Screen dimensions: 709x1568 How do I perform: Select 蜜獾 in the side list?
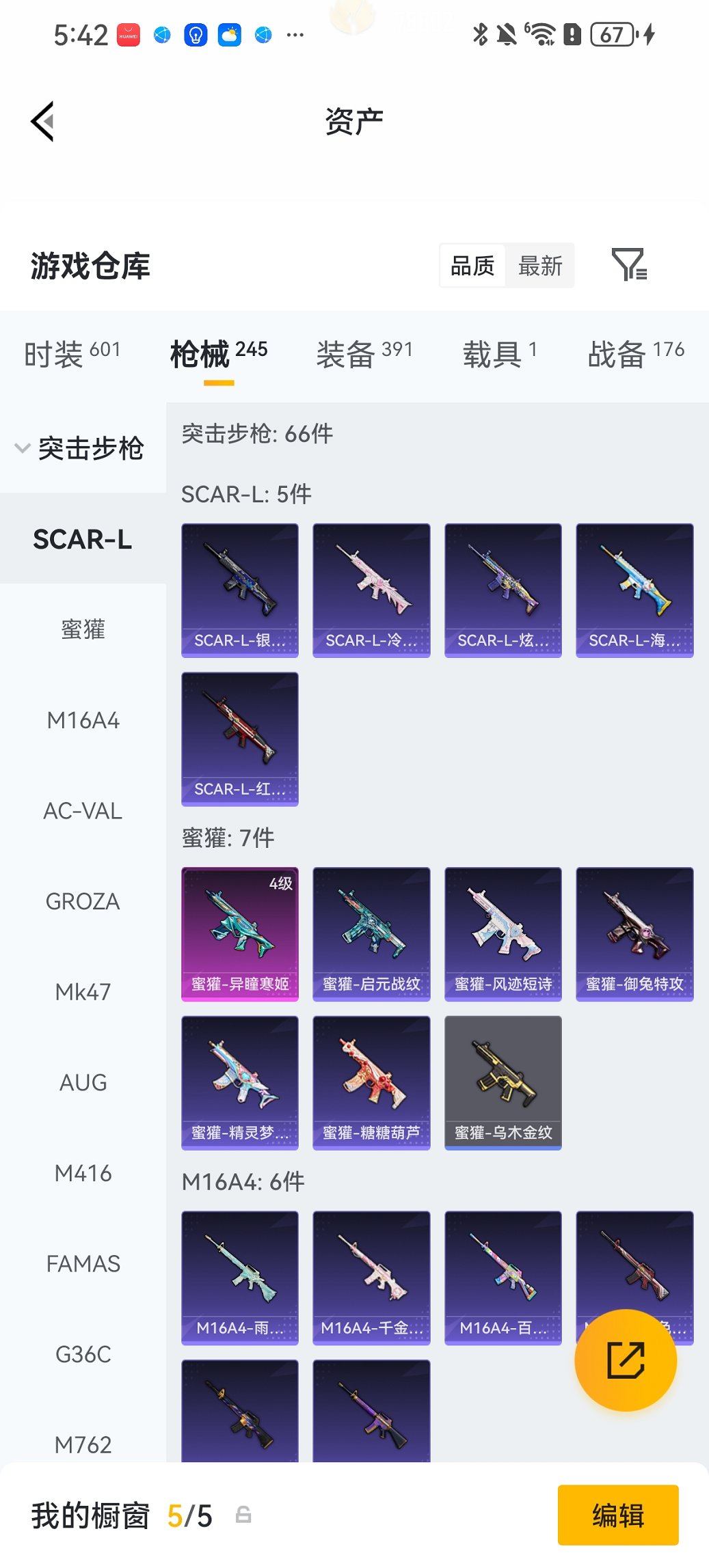(83, 629)
